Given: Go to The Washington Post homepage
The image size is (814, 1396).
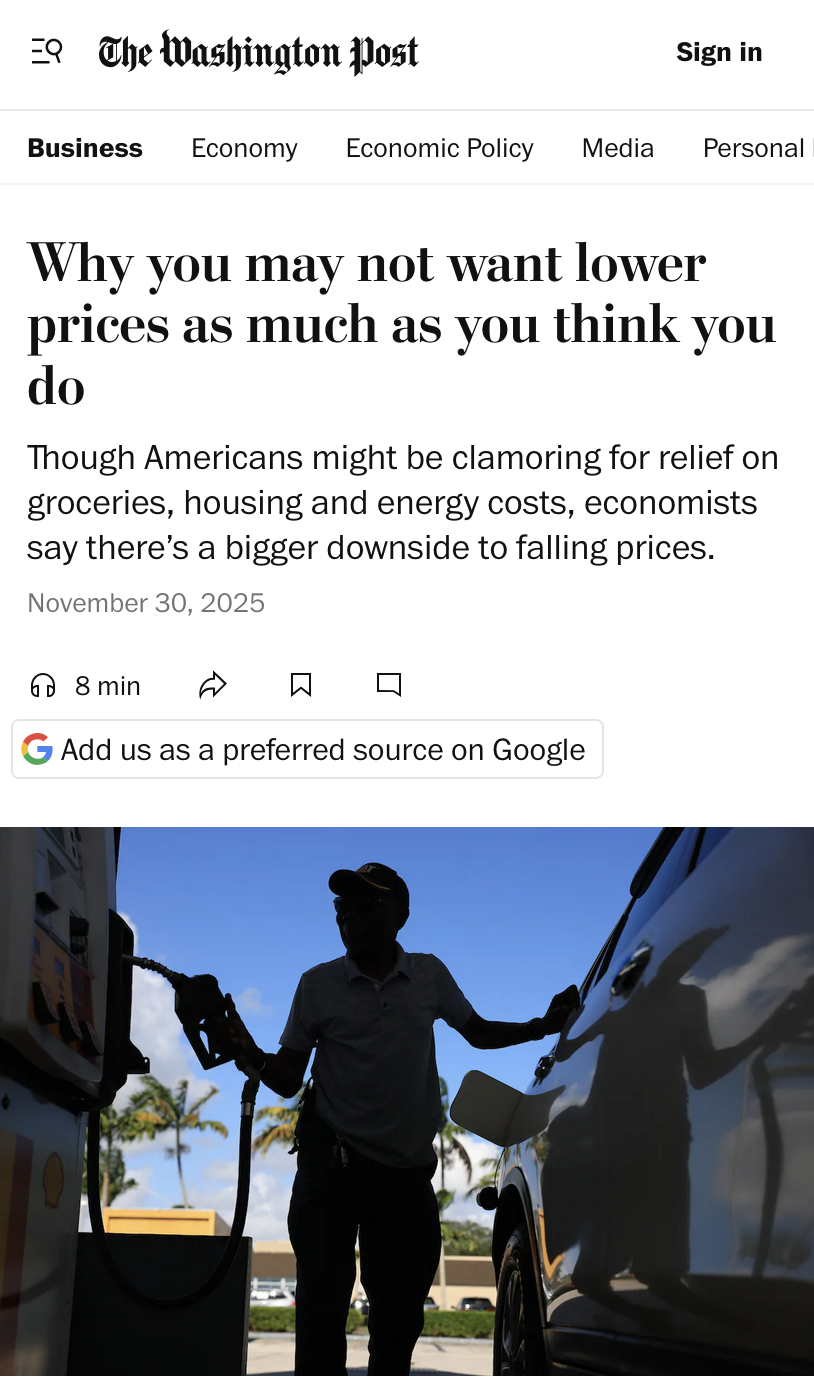Looking at the screenshot, I should pos(258,53).
